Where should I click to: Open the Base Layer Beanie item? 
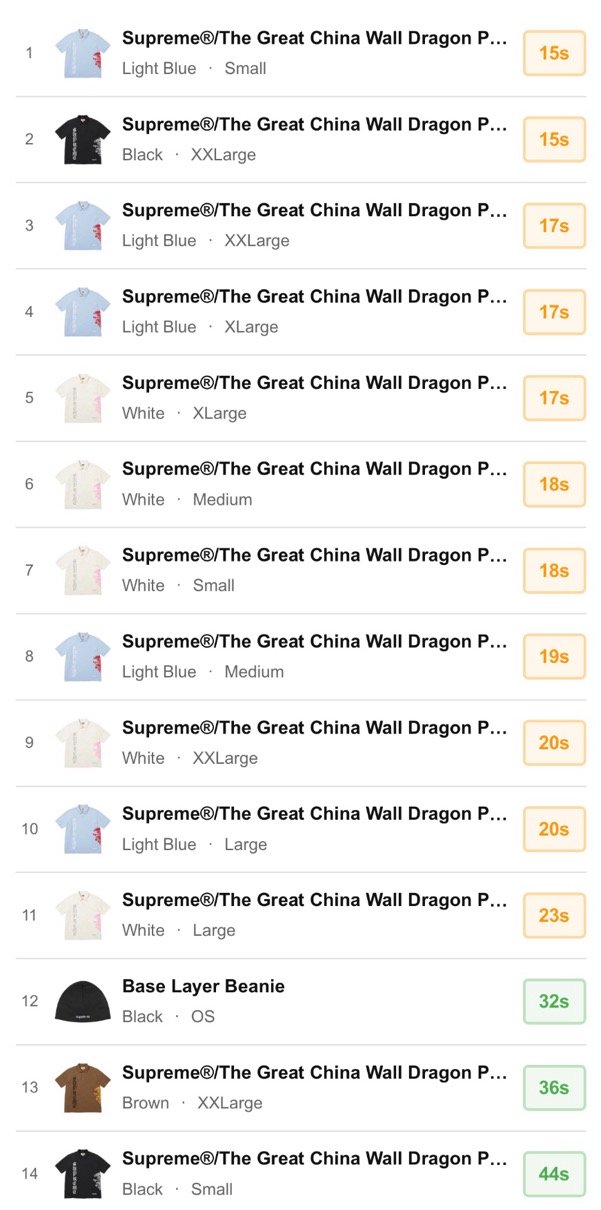[204, 987]
